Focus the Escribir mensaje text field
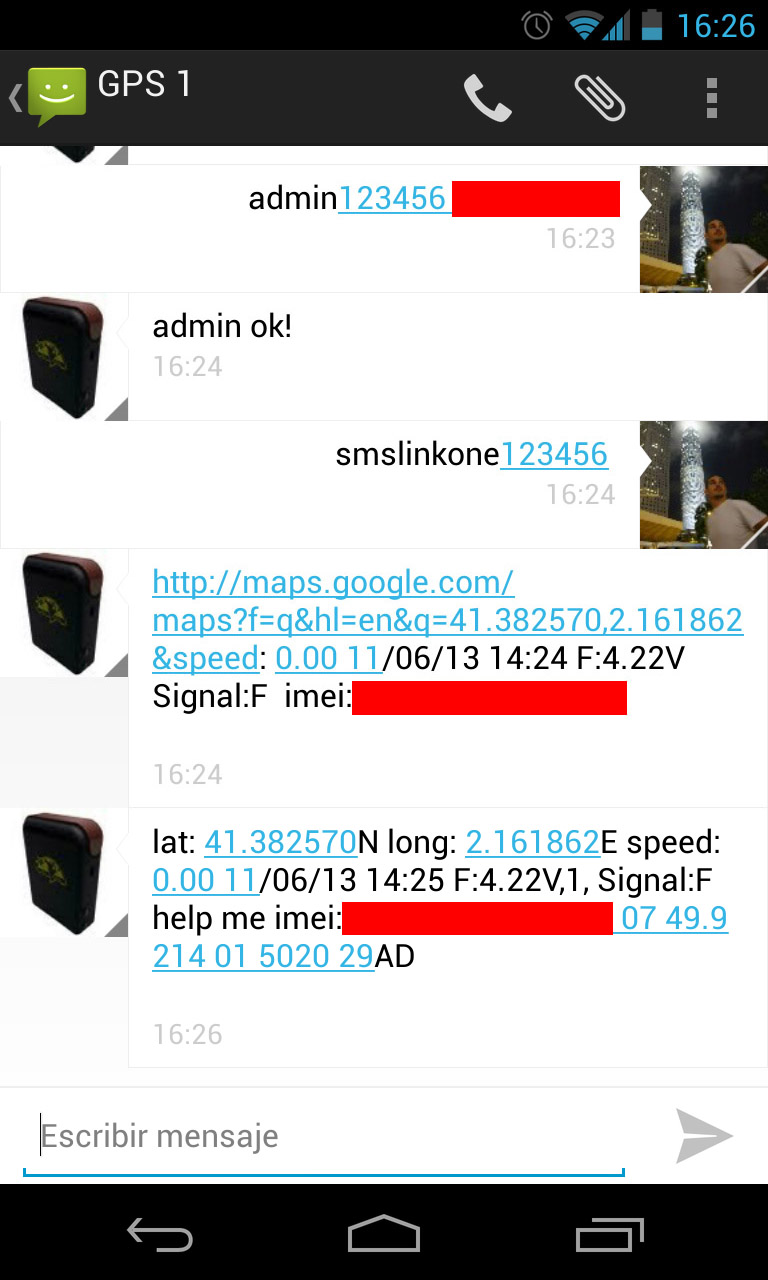This screenshot has width=768, height=1280. click(x=324, y=1137)
